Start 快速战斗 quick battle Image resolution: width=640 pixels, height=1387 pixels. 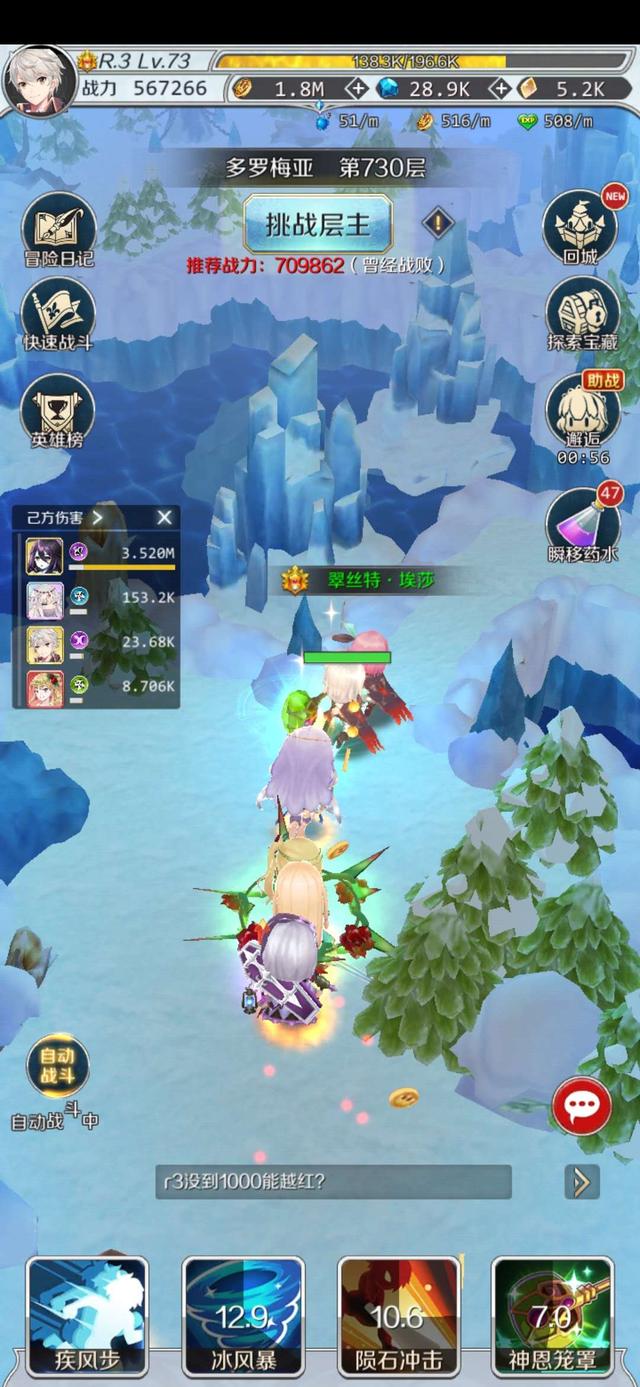pyautogui.click(x=58, y=314)
